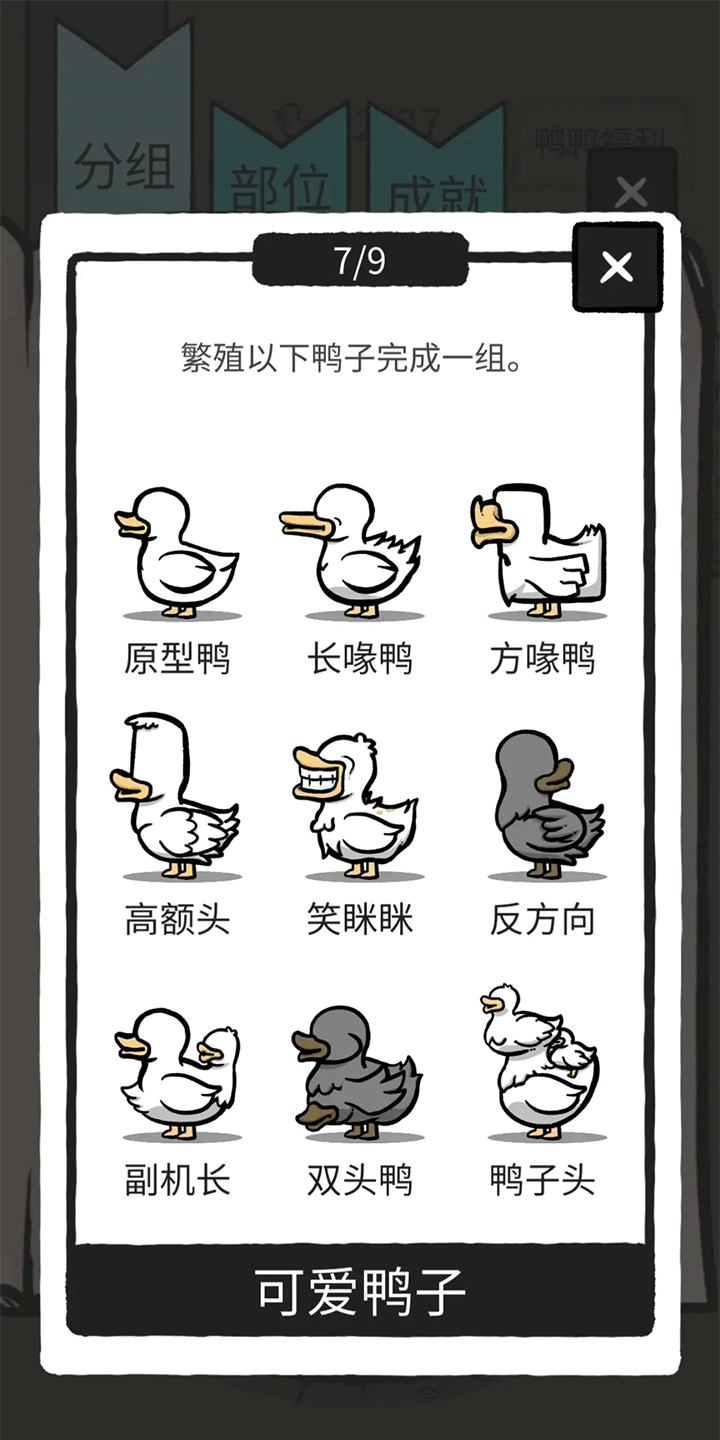
Task: Select the 原型鸭 duck
Action: click(x=177, y=555)
